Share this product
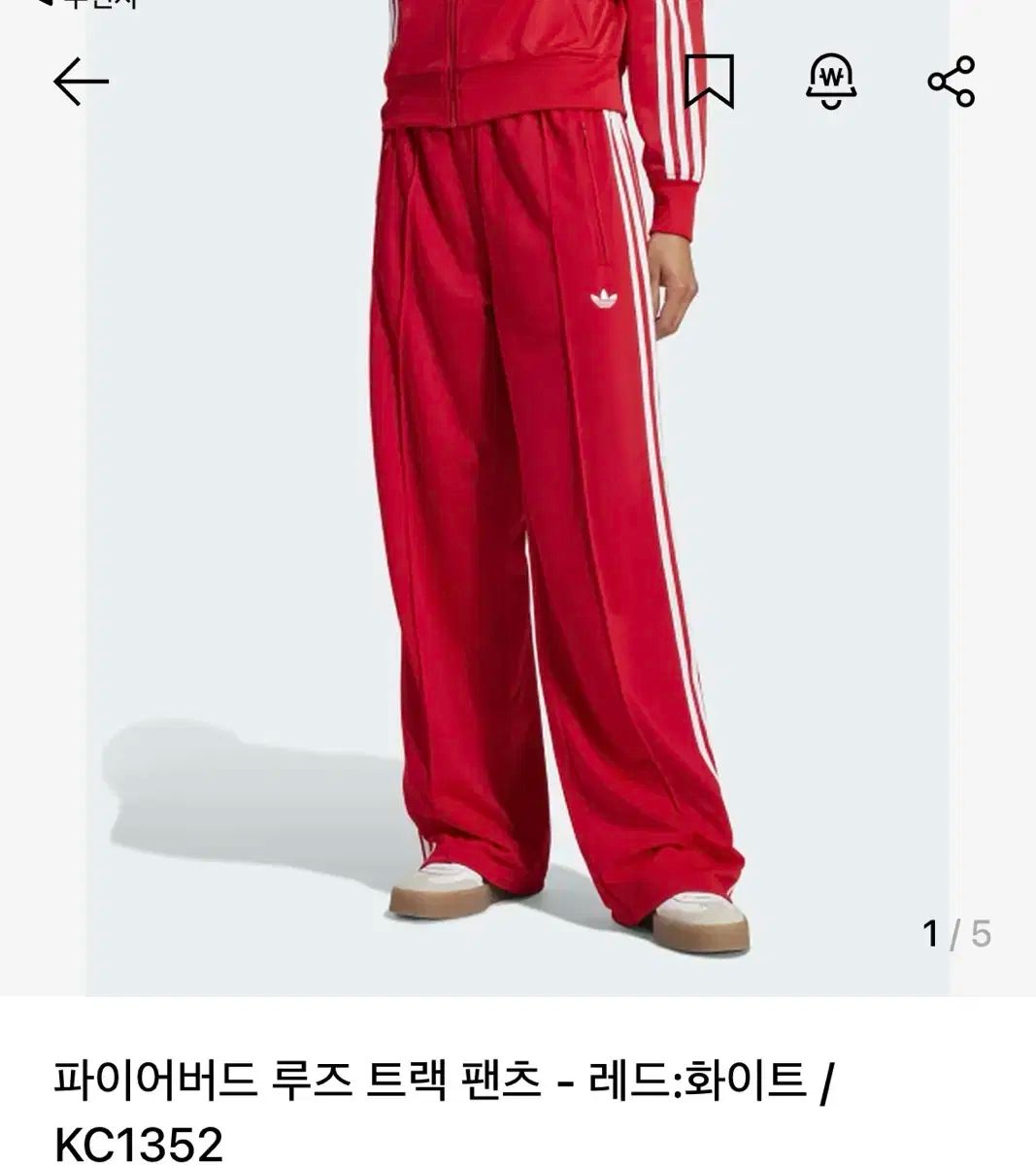The image size is (1036, 1165). [x=951, y=81]
